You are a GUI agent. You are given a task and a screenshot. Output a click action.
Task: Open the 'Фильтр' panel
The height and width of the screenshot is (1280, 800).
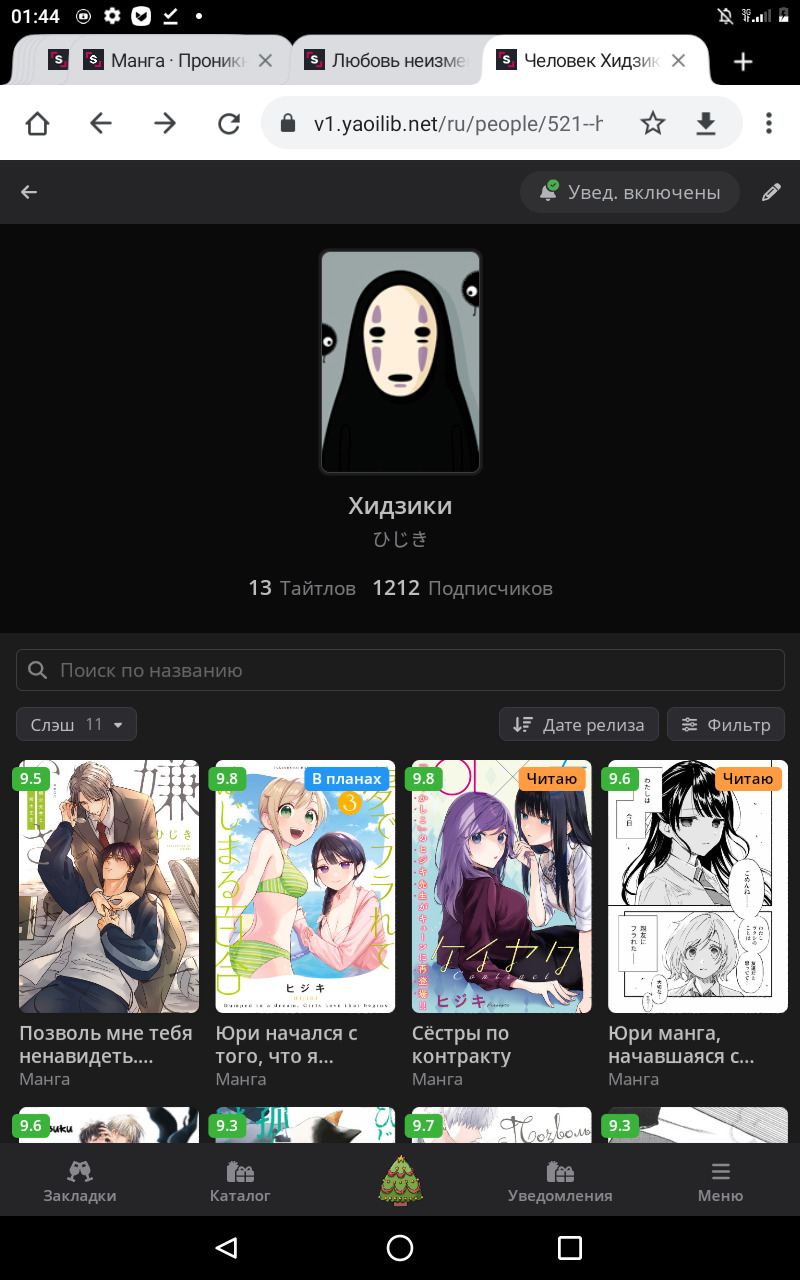click(726, 724)
